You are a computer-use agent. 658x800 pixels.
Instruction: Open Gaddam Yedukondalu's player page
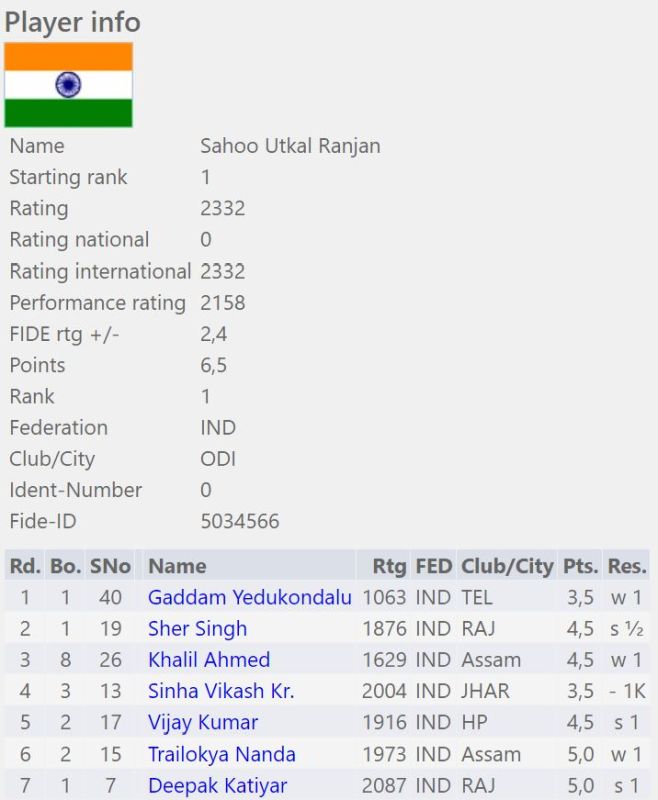click(249, 598)
